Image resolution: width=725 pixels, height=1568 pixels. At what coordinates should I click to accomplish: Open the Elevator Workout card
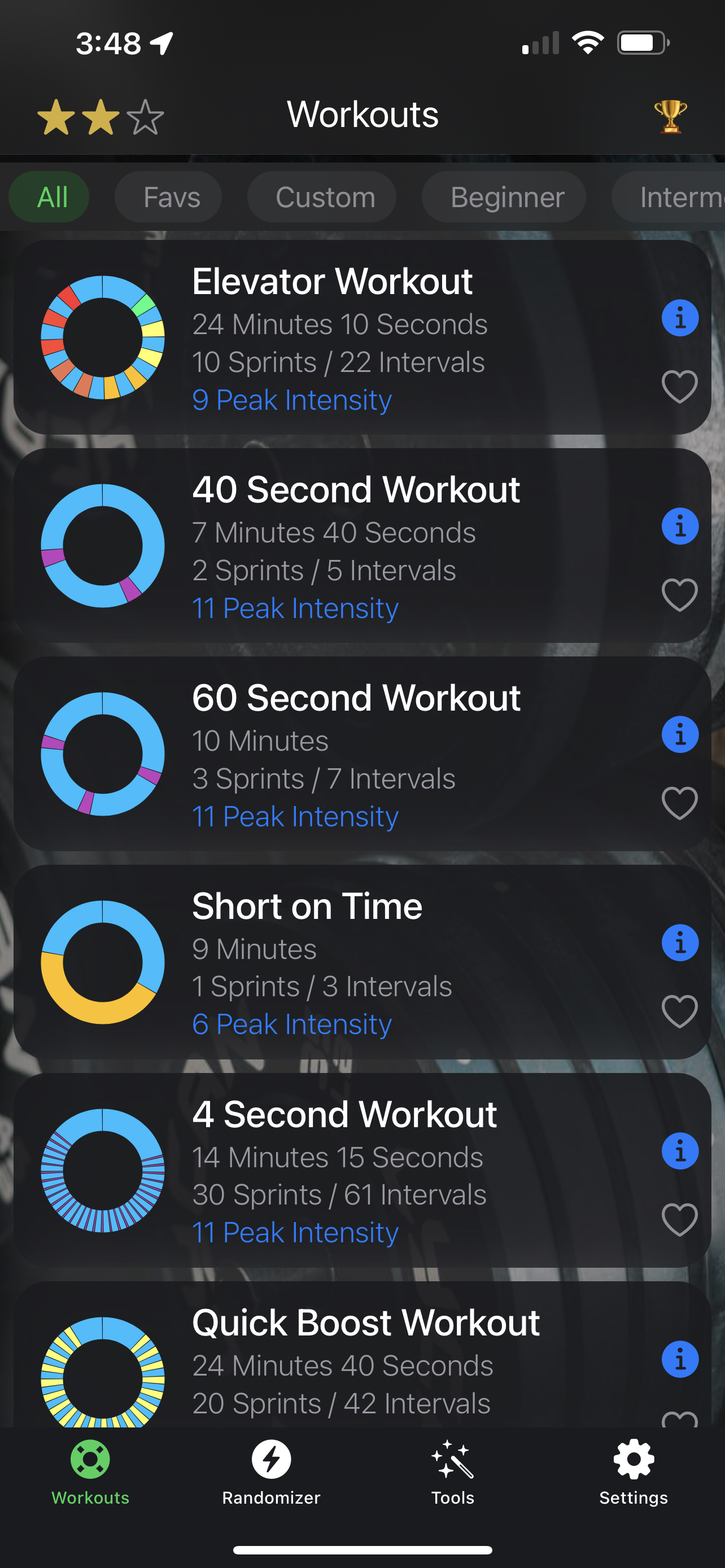[362, 337]
